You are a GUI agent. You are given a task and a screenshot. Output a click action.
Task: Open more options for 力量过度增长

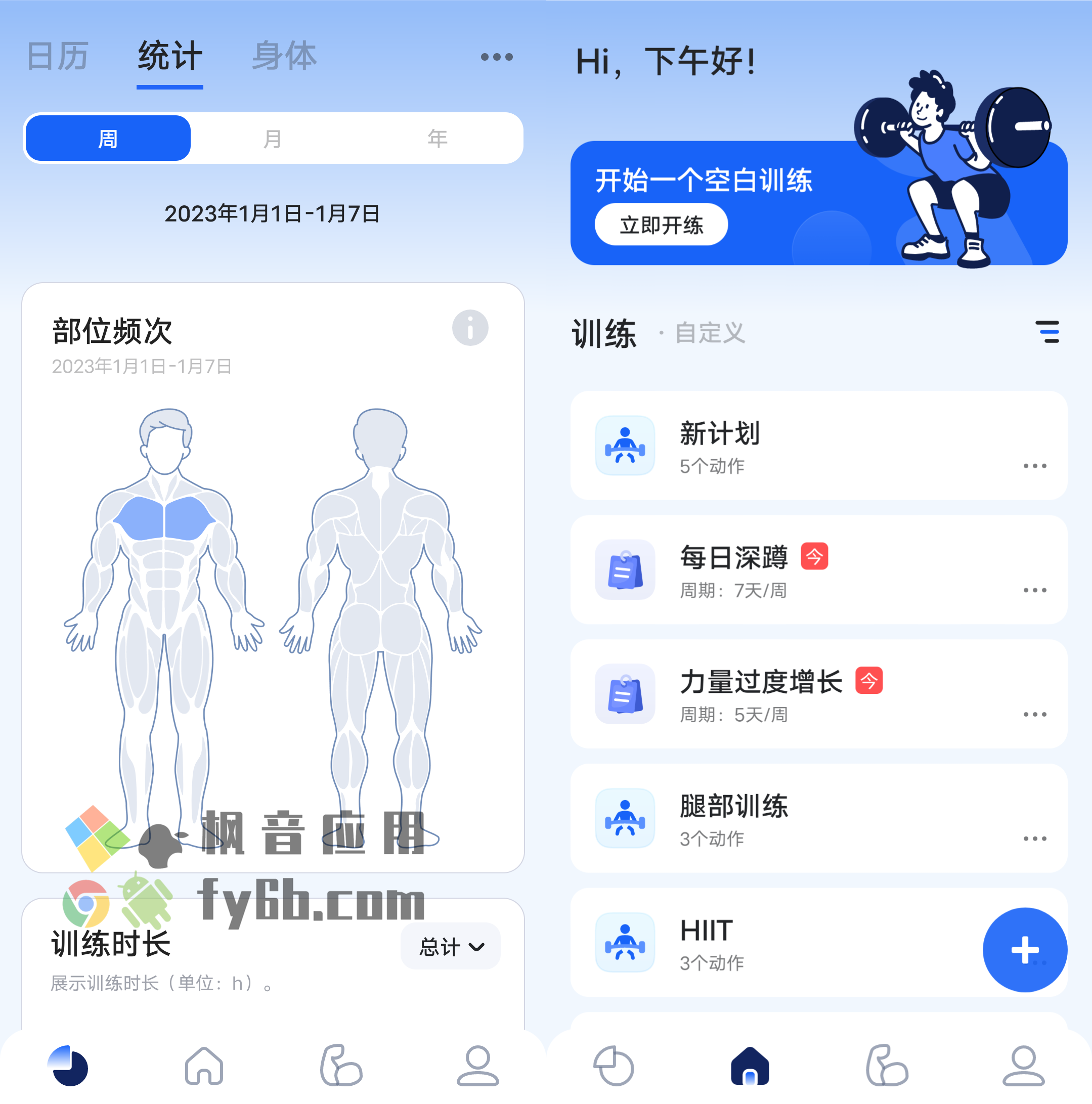click(x=1034, y=714)
